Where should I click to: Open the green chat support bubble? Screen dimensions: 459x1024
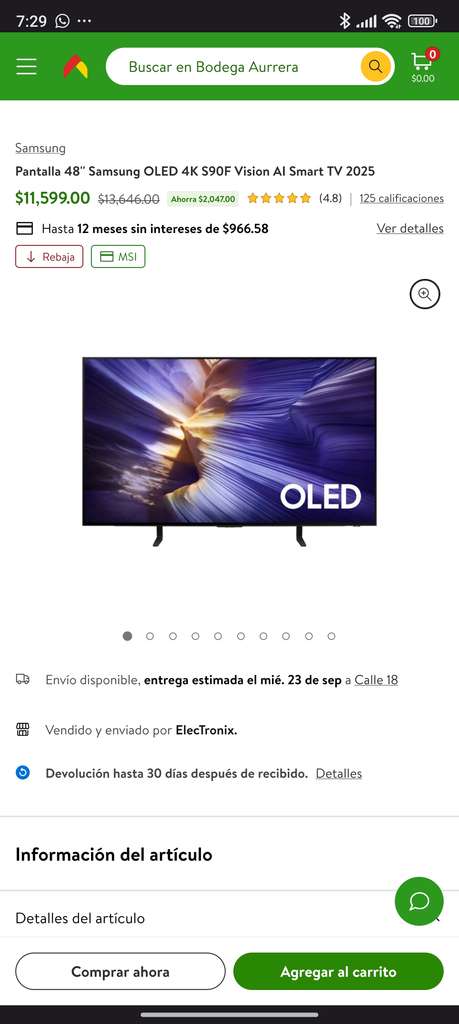[419, 901]
